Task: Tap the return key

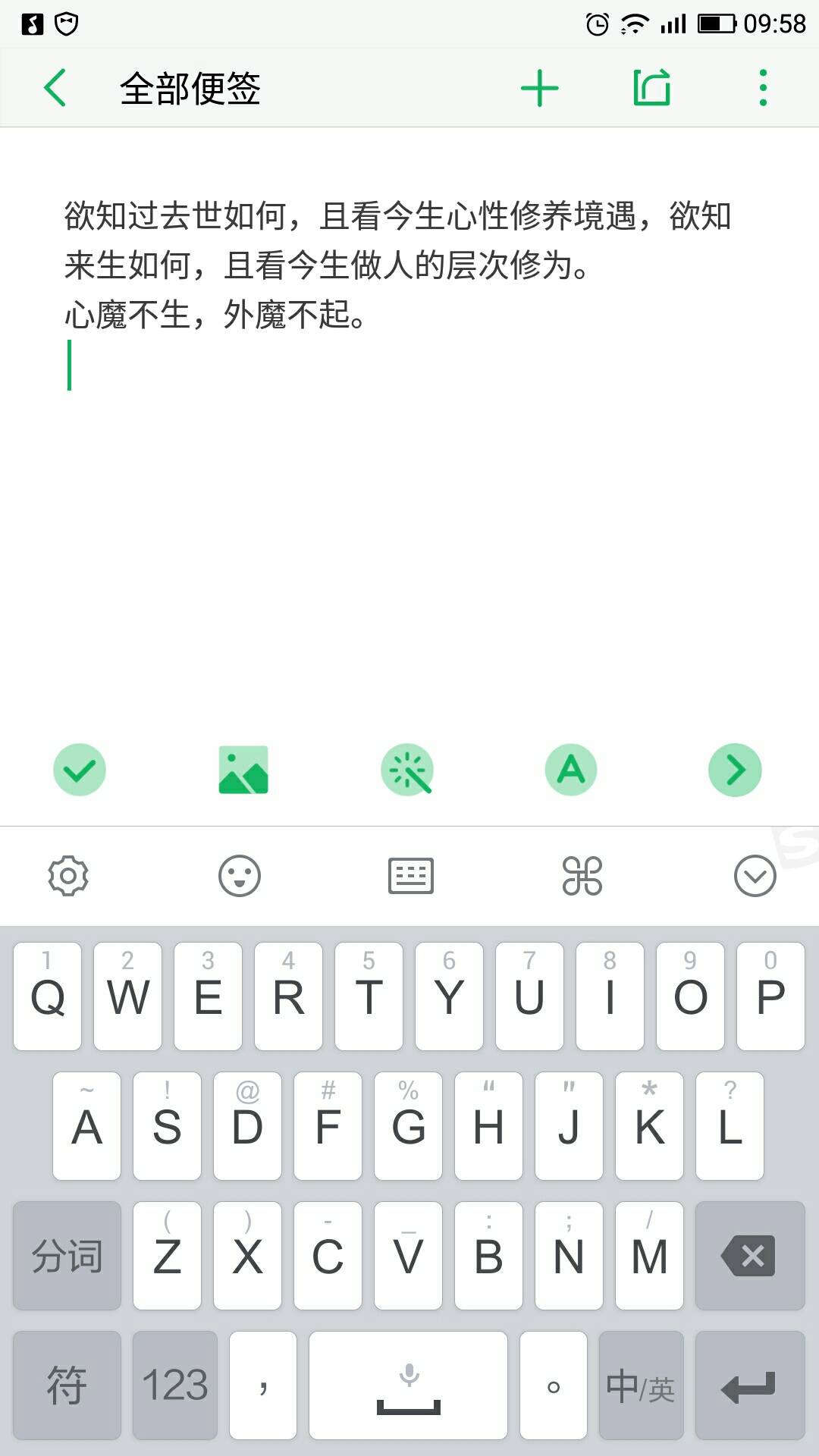Action: pos(749,1385)
